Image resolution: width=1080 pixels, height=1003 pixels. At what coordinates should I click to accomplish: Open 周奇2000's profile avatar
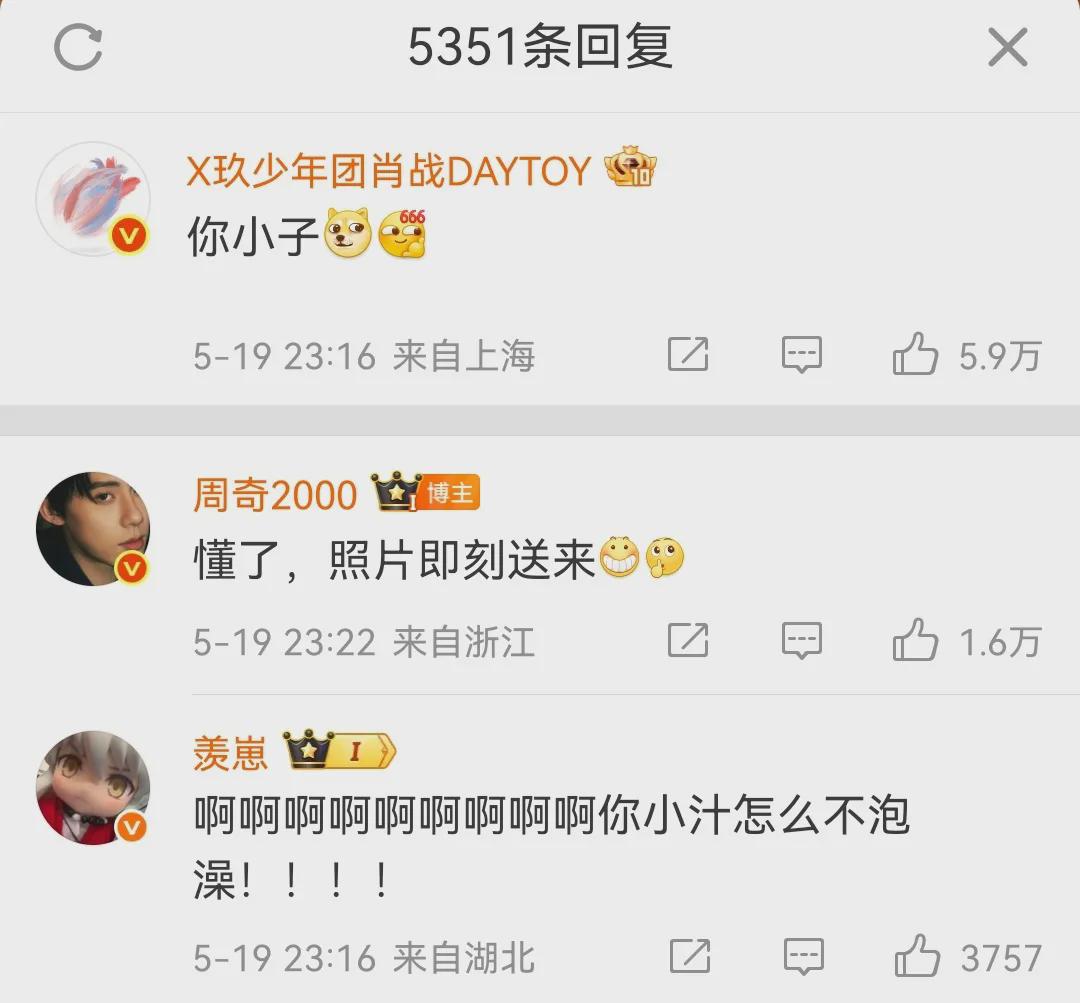(93, 529)
